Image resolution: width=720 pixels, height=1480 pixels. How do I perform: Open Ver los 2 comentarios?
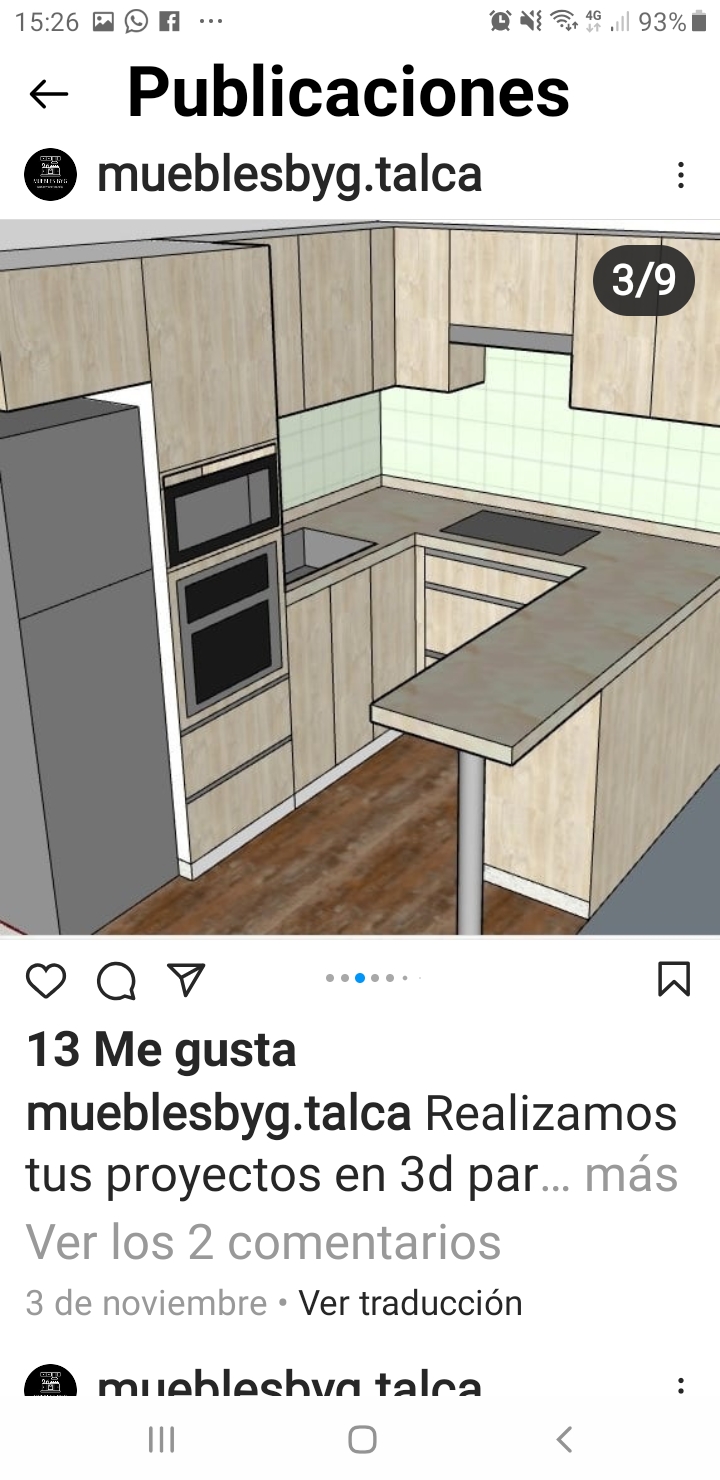click(x=263, y=1242)
